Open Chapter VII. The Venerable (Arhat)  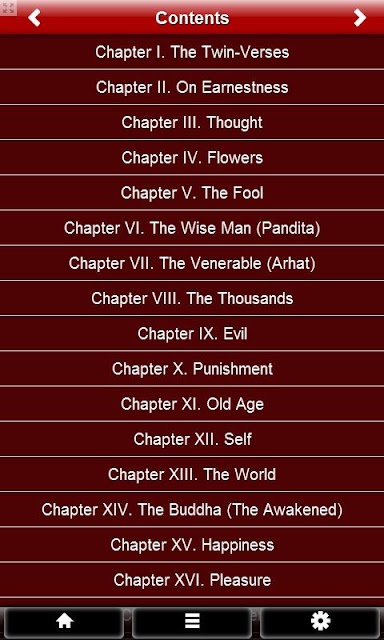tap(192, 262)
